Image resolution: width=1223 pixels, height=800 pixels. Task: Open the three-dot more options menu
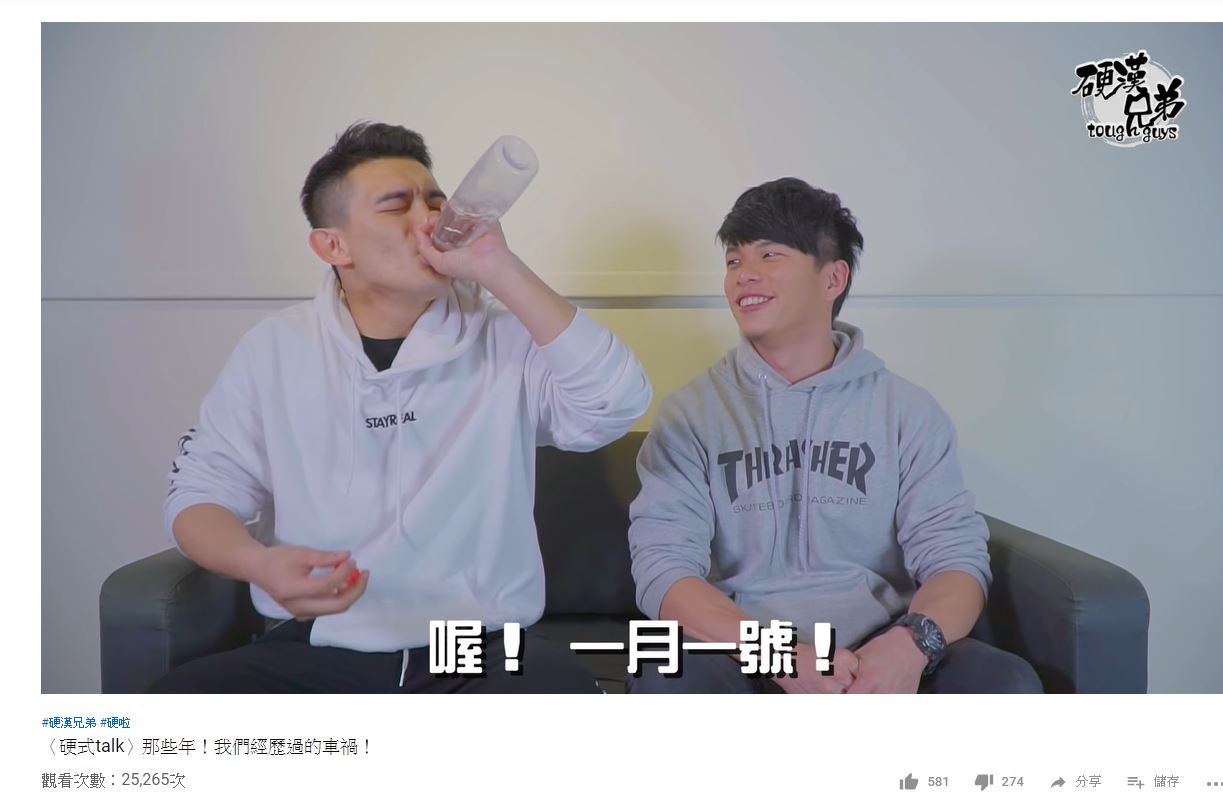point(1214,782)
